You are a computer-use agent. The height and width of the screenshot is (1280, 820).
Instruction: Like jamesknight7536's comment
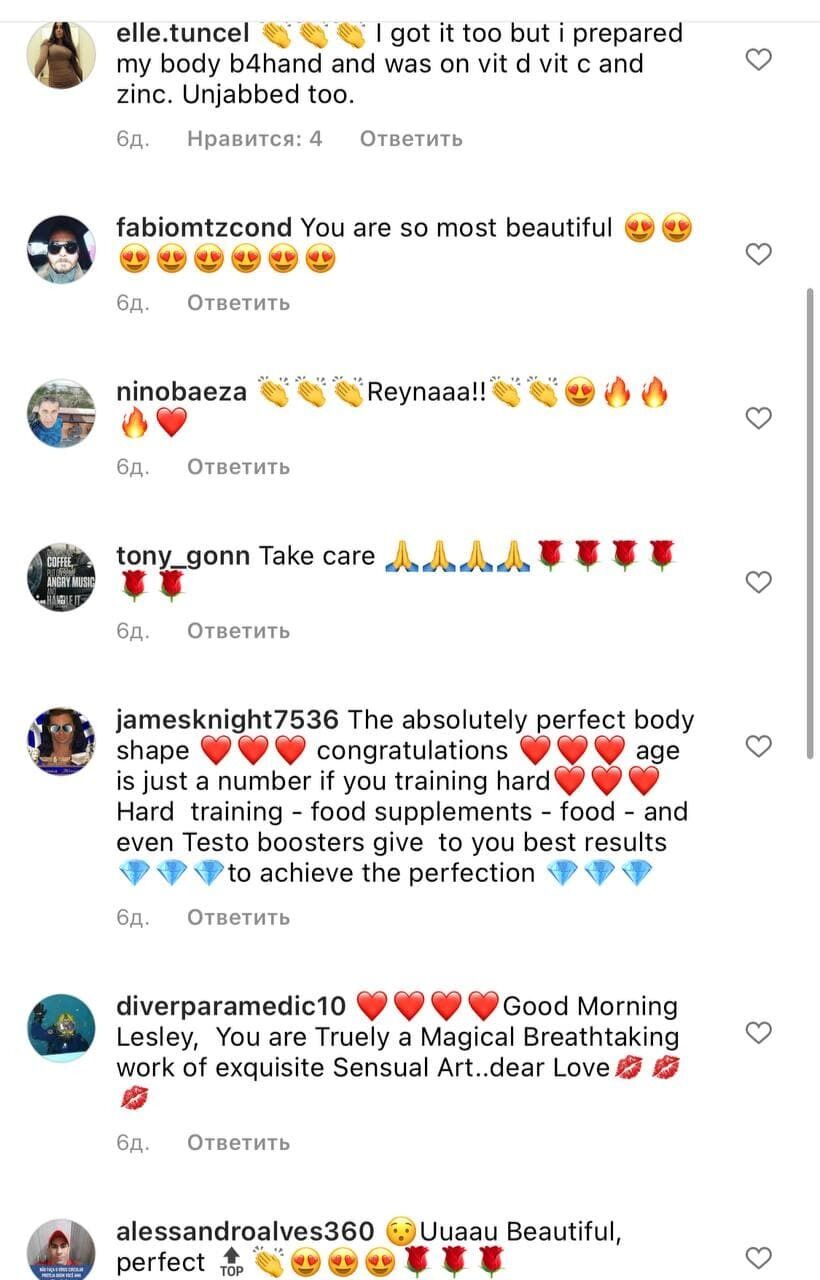[759, 746]
